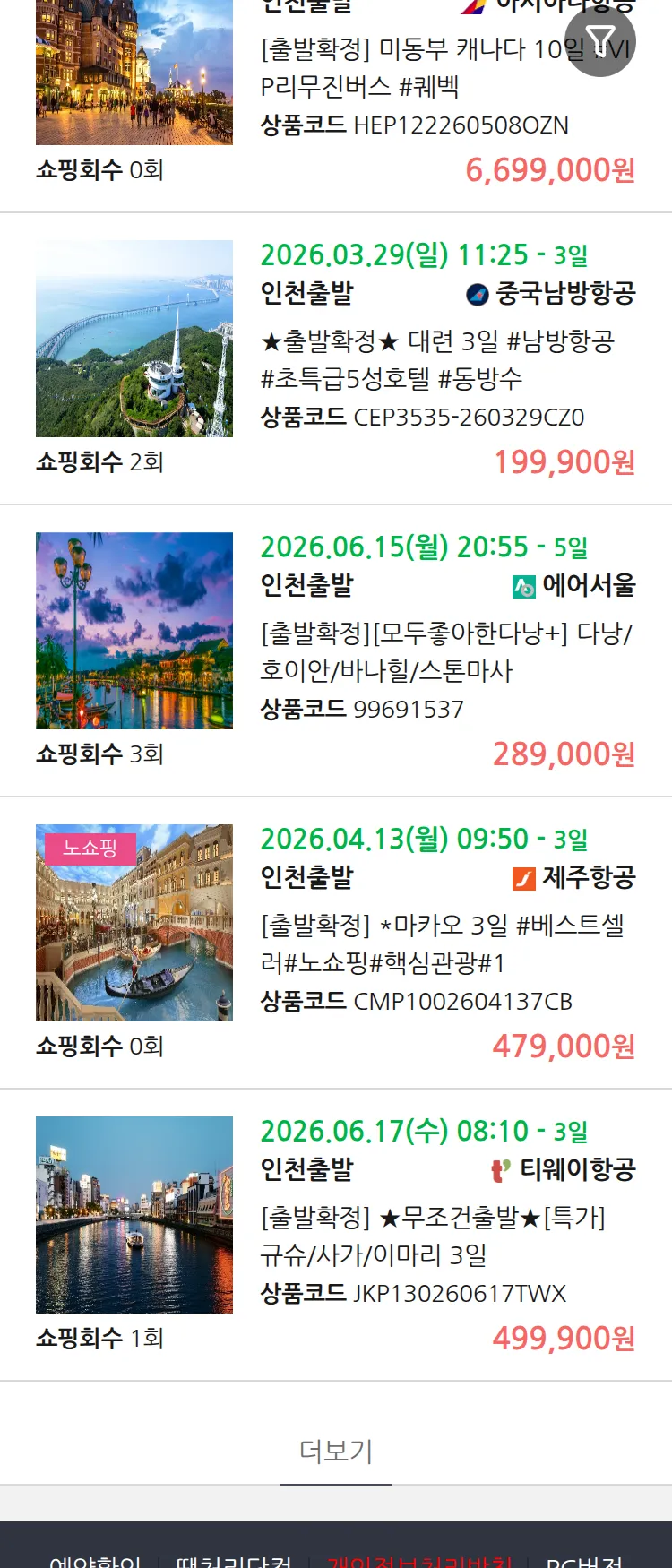View the Dalian 3-day China Southern package
The width and height of the screenshot is (672, 1568).
(x=436, y=359)
